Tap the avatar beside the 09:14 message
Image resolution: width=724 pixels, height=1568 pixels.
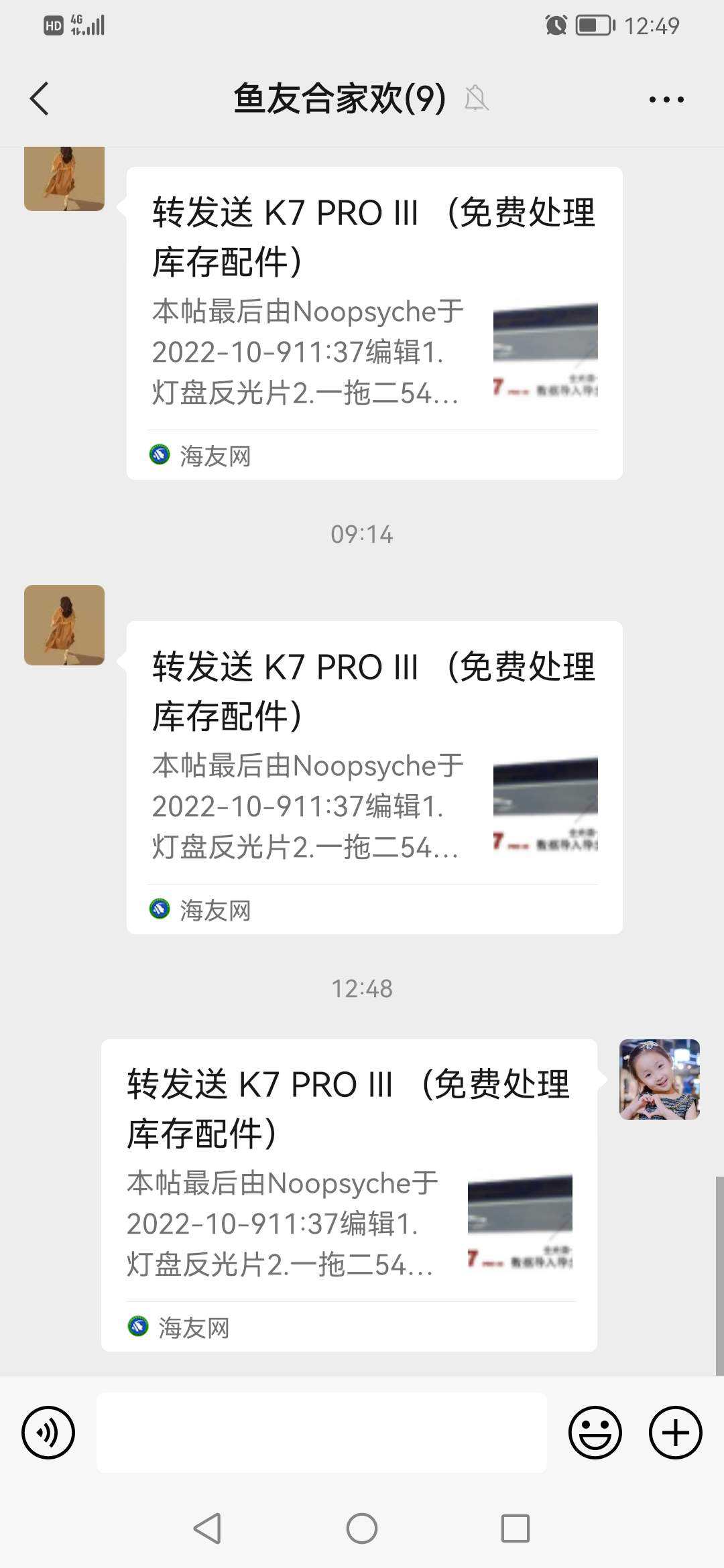click(x=64, y=625)
